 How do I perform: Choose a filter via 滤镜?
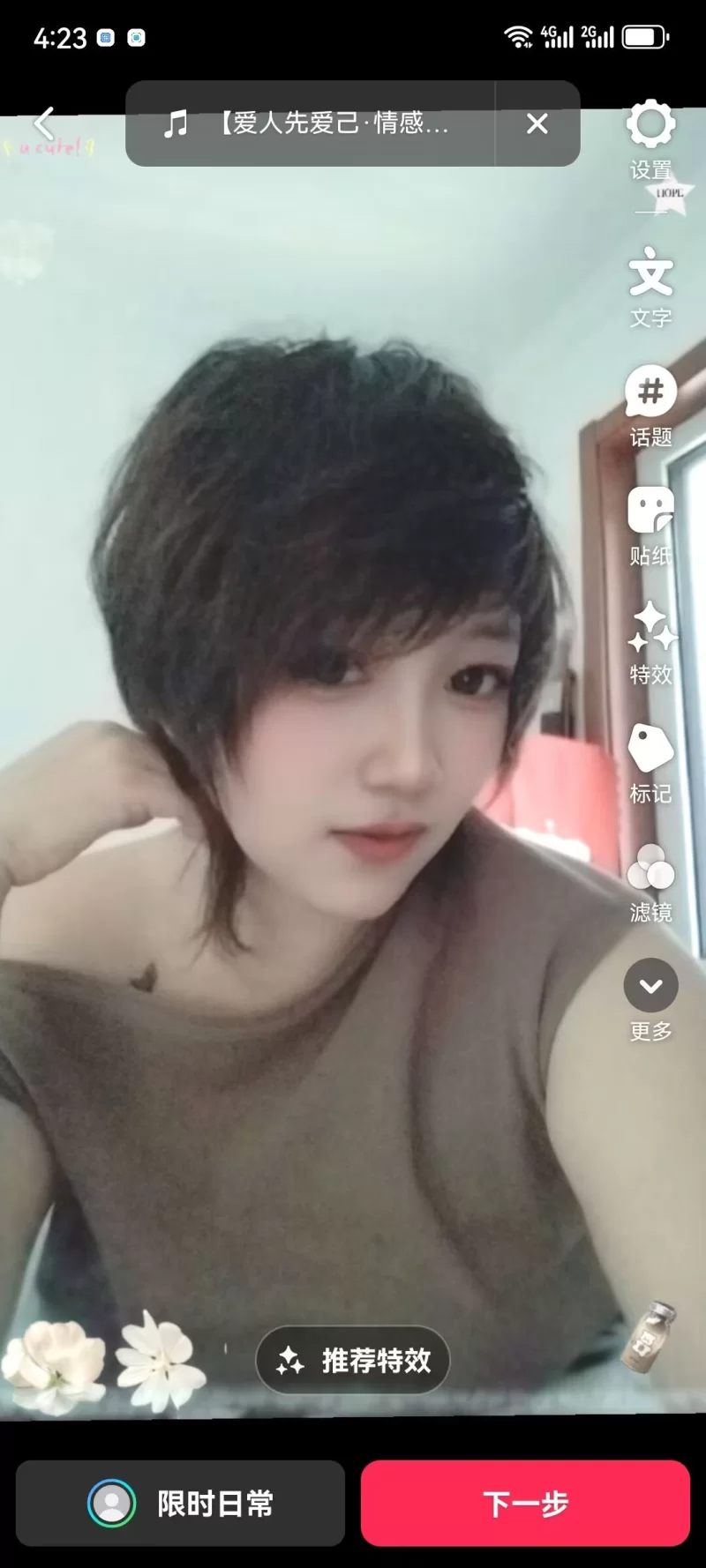coord(650,882)
